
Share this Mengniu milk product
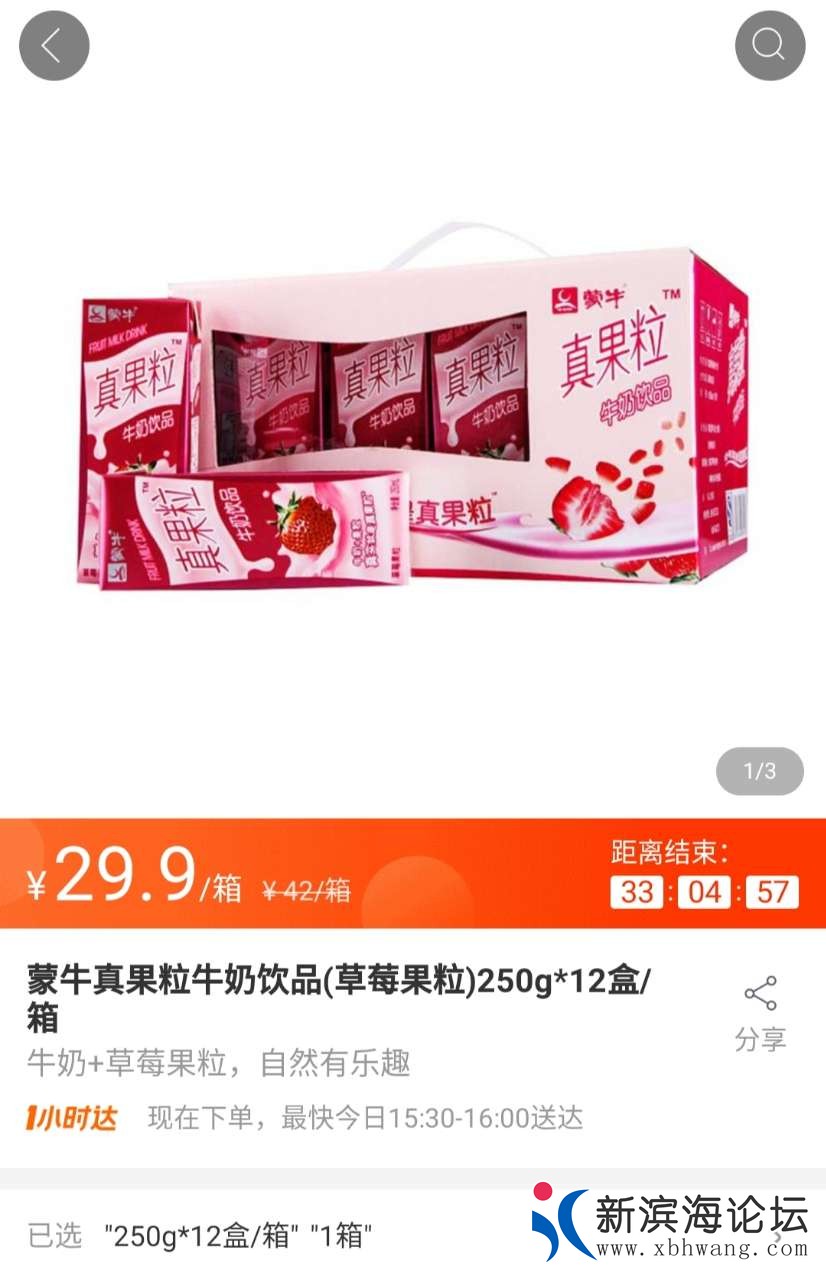point(760,1013)
